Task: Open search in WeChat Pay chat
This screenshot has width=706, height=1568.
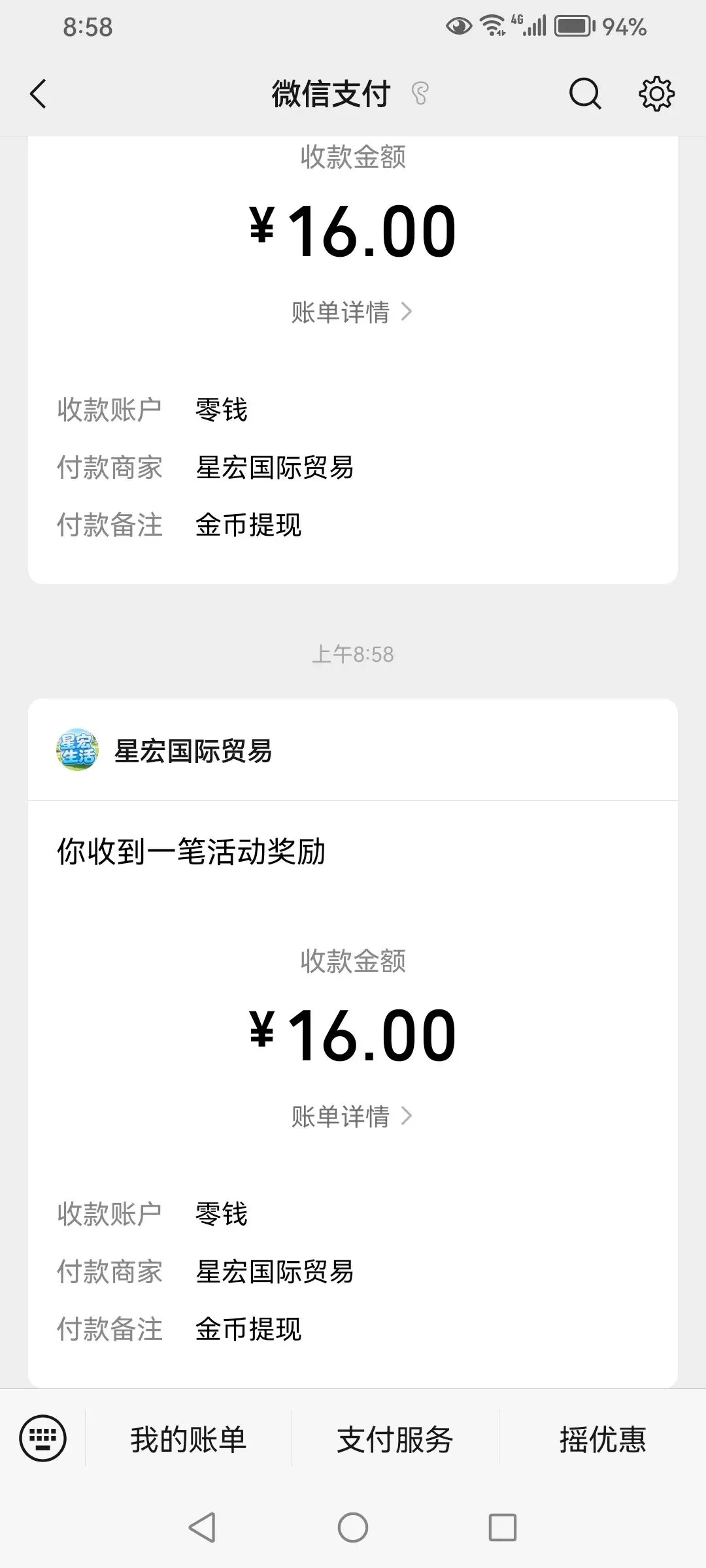Action: [x=584, y=93]
